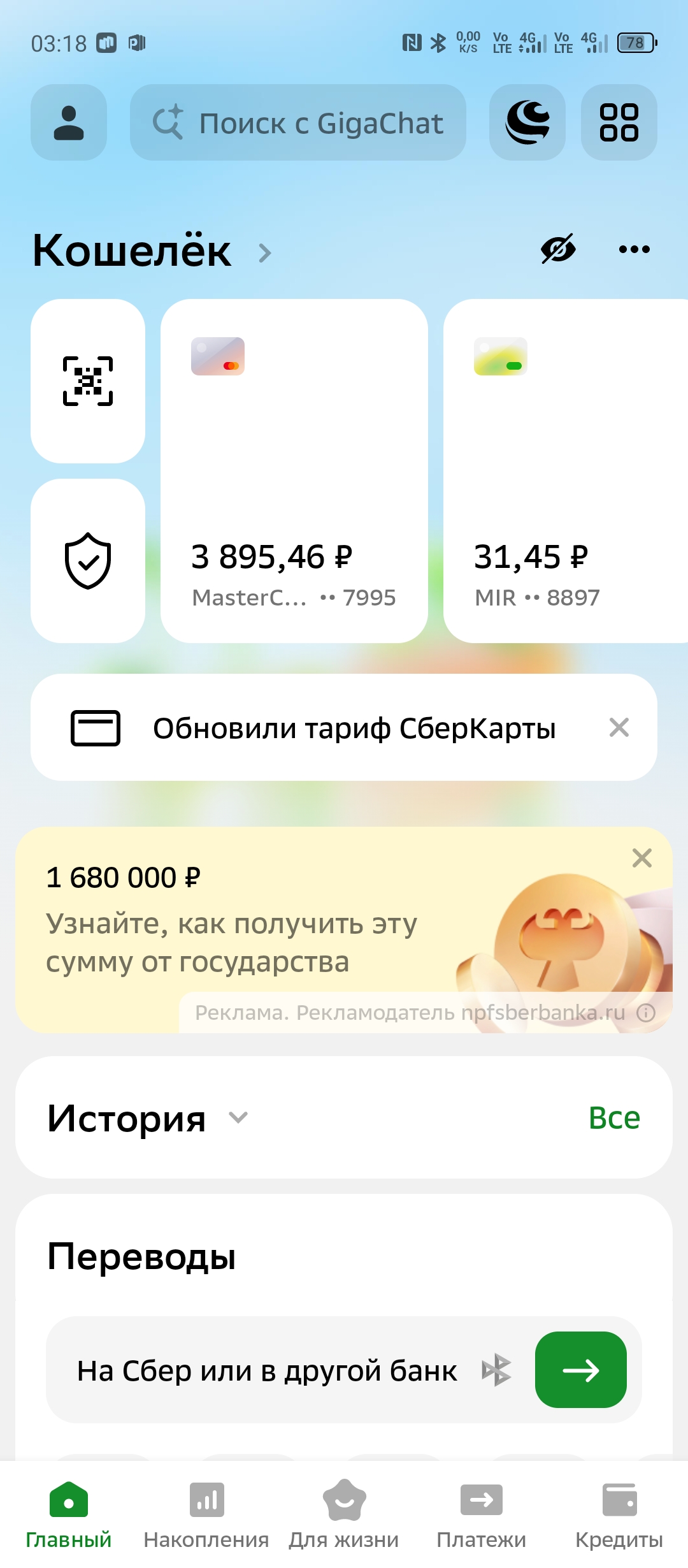Image resolution: width=688 pixels, height=1568 pixels.
Task: View all history via Все
Action: (x=614, y=1118)
